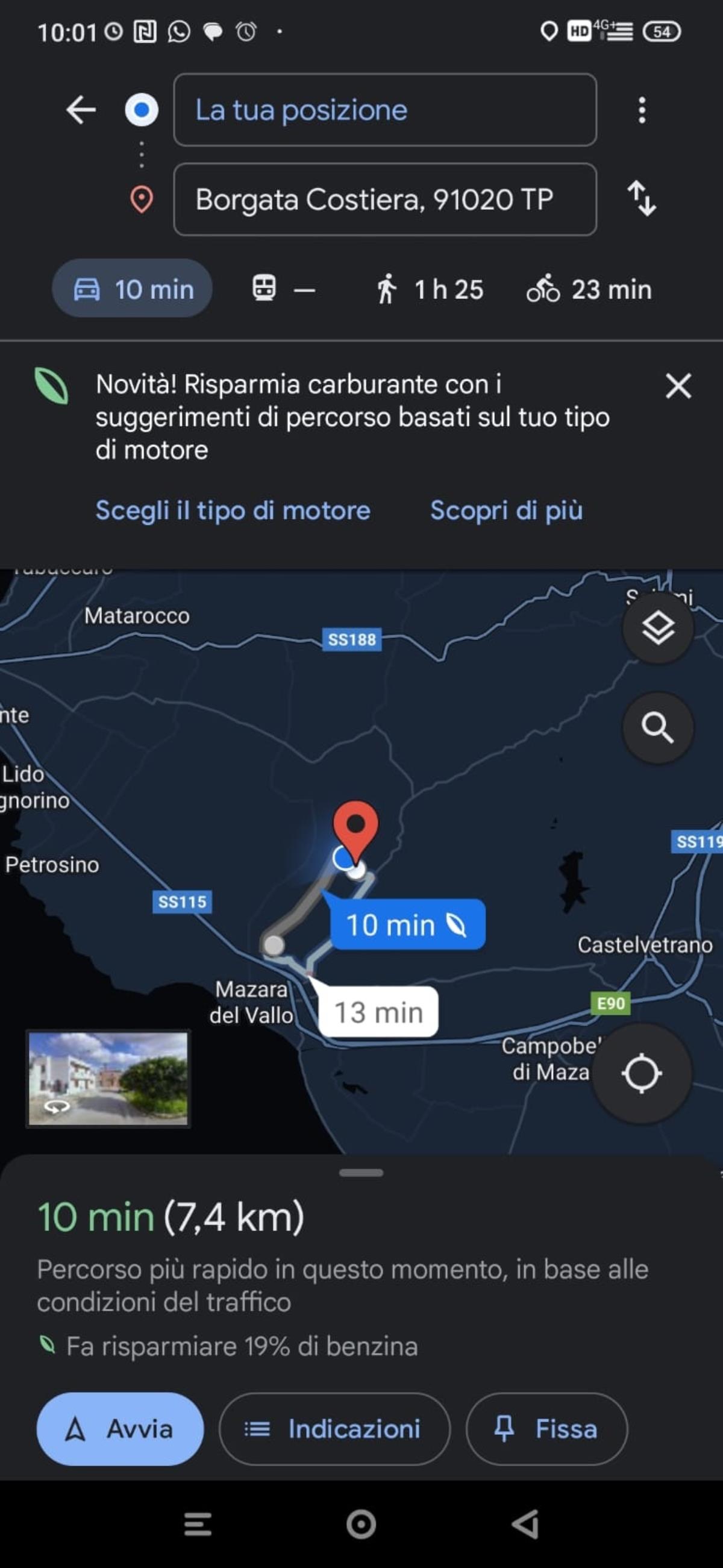Screen dimensions: 723x1568
Task: Open the overflow menu with three dots
Action: [642, 110]
